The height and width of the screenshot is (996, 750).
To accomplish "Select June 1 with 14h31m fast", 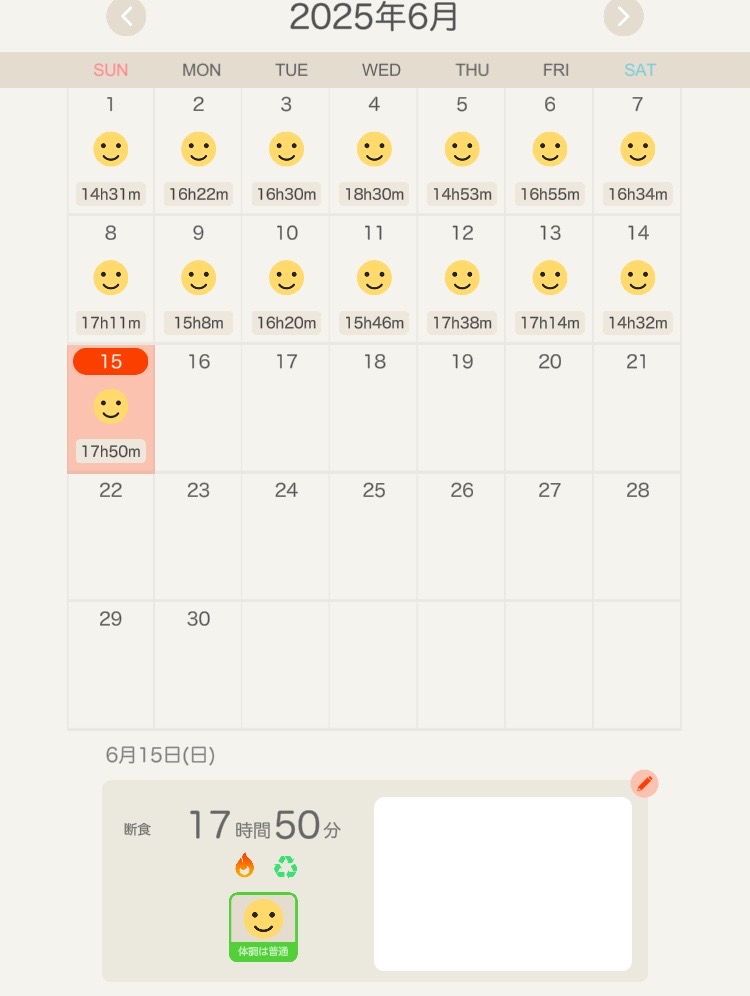I will pos(111,150).
